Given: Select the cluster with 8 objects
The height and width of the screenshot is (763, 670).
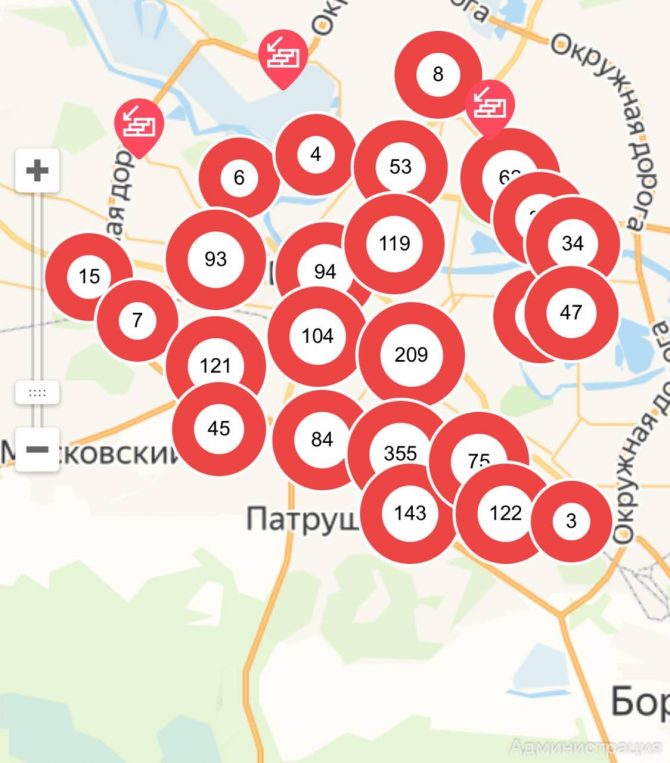Looking at the screenshot, I should 438,74.
